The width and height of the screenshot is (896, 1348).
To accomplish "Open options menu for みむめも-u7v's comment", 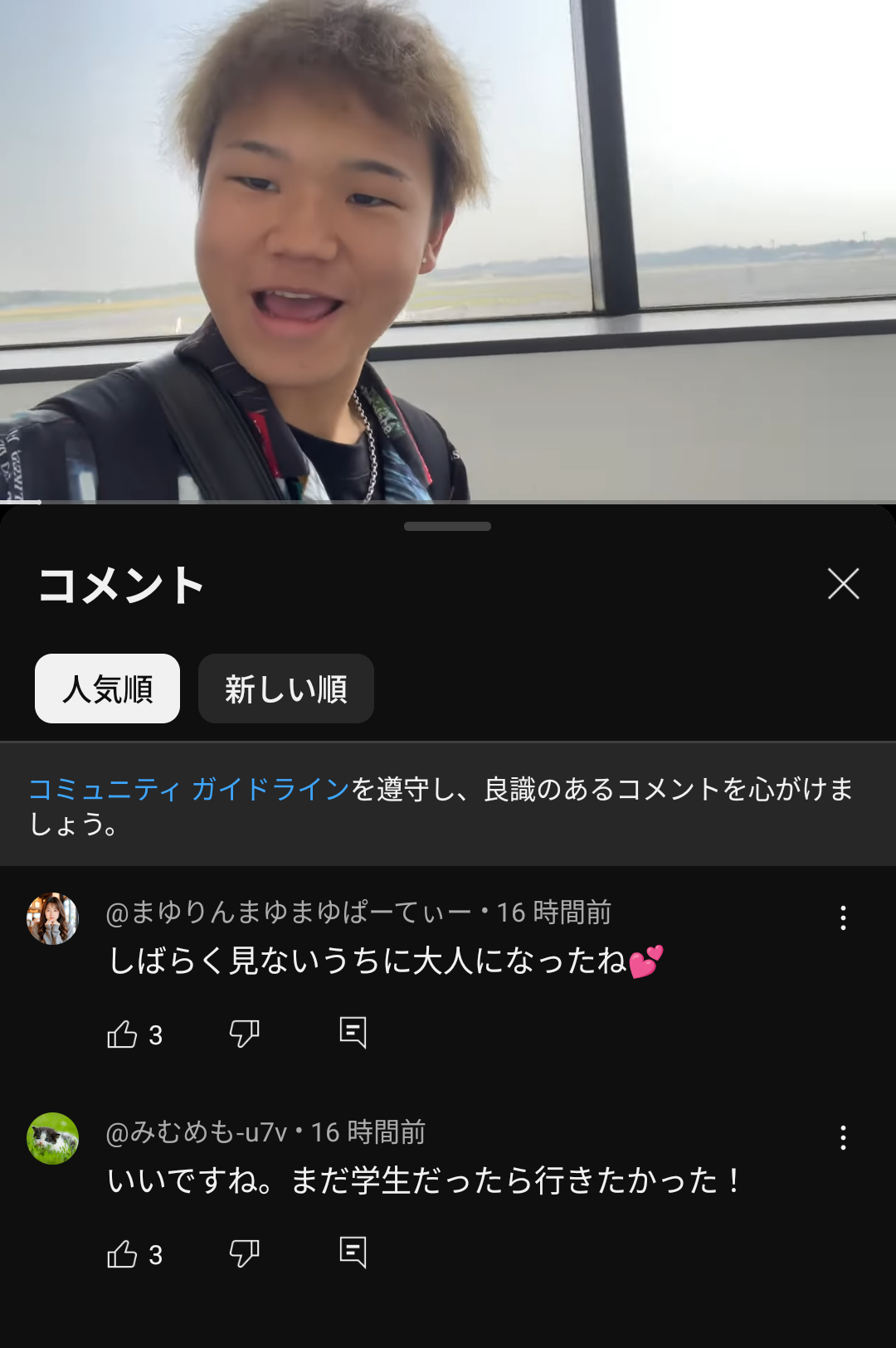I will (x=843, y=1137).
